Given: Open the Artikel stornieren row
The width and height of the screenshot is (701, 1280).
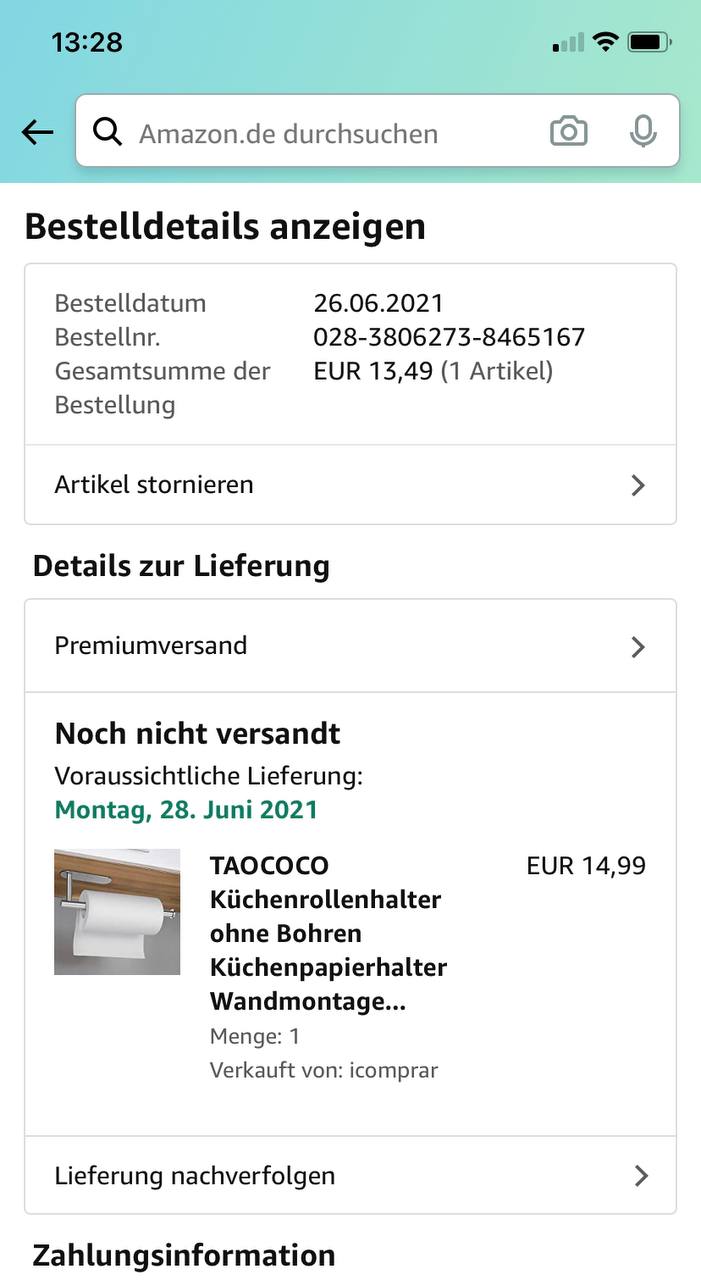Looking at the screenshot, I should (350, 485).
